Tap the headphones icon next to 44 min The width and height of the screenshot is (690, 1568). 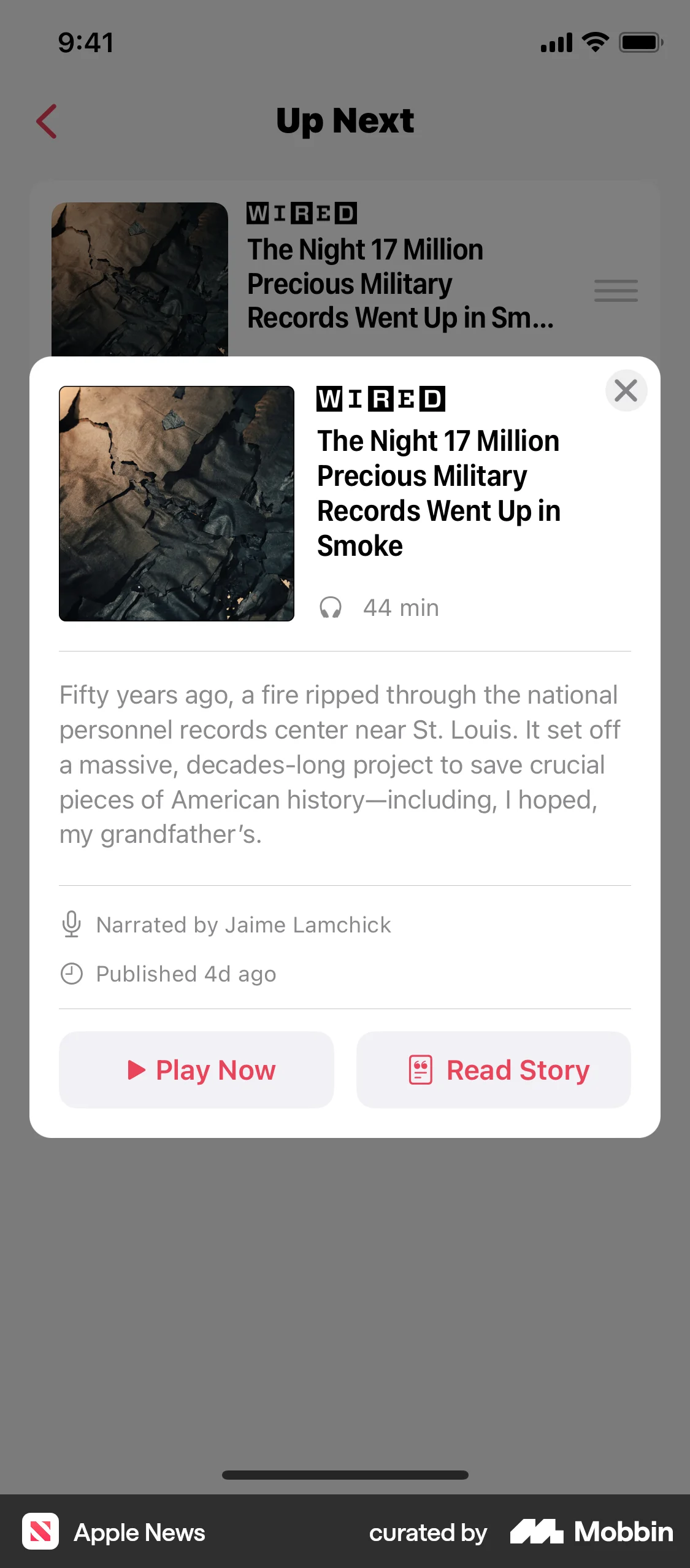[329, 607]
